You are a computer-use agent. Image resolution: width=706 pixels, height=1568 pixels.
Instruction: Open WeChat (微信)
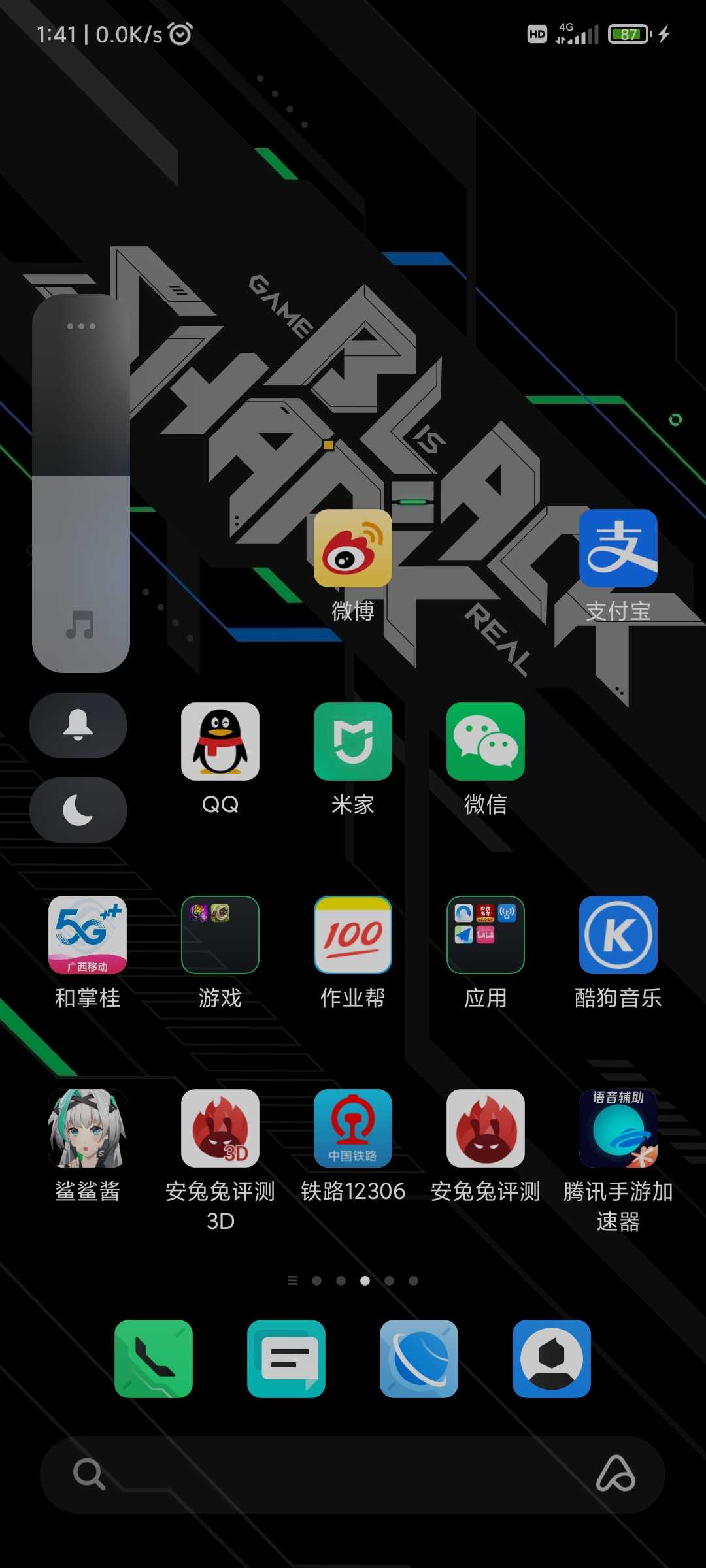tap(485, 742)
